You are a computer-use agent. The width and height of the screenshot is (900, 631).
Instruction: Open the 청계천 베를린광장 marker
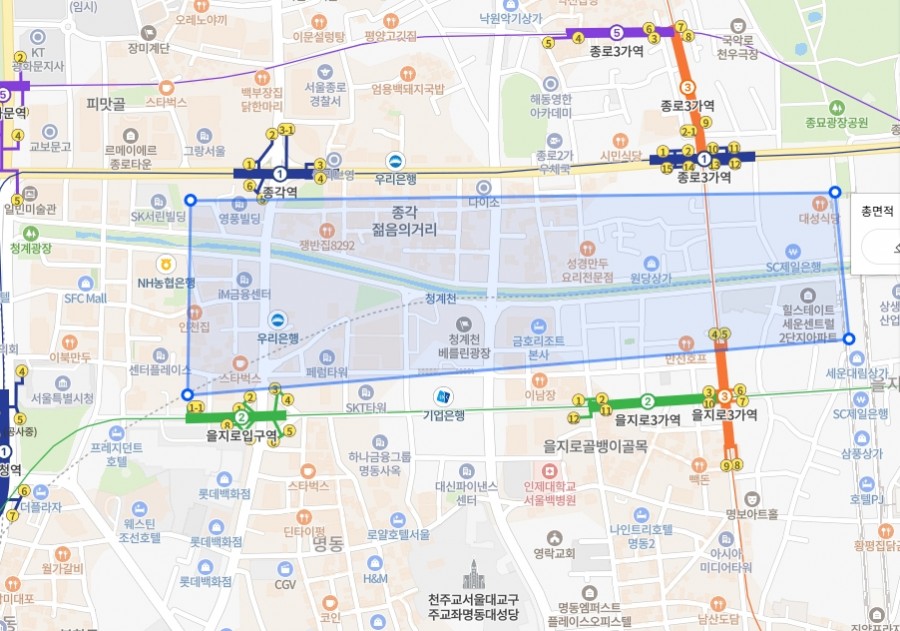click(x=463, y=325)
